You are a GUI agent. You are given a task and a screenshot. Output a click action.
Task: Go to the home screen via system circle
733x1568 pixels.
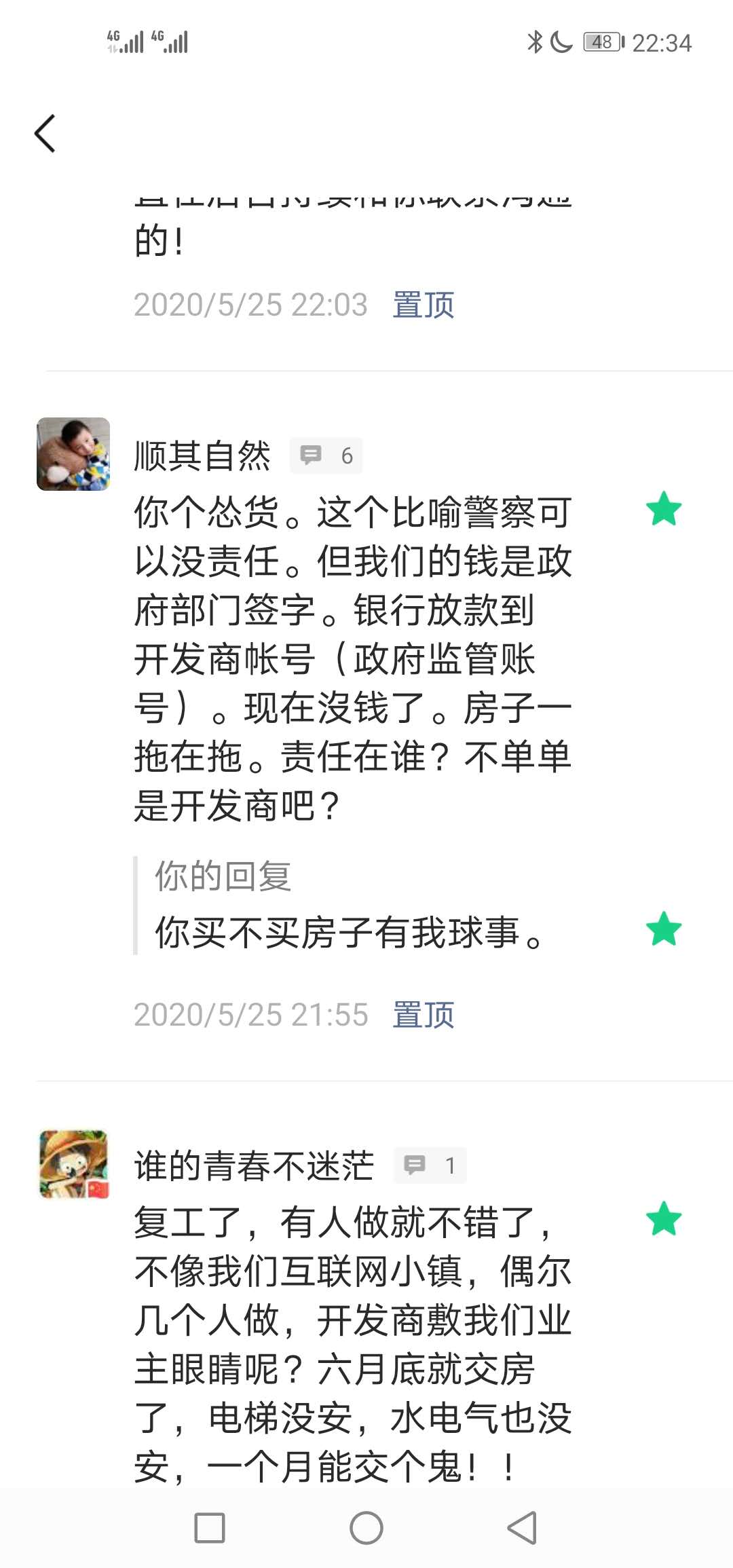[x=366, y=1528]
